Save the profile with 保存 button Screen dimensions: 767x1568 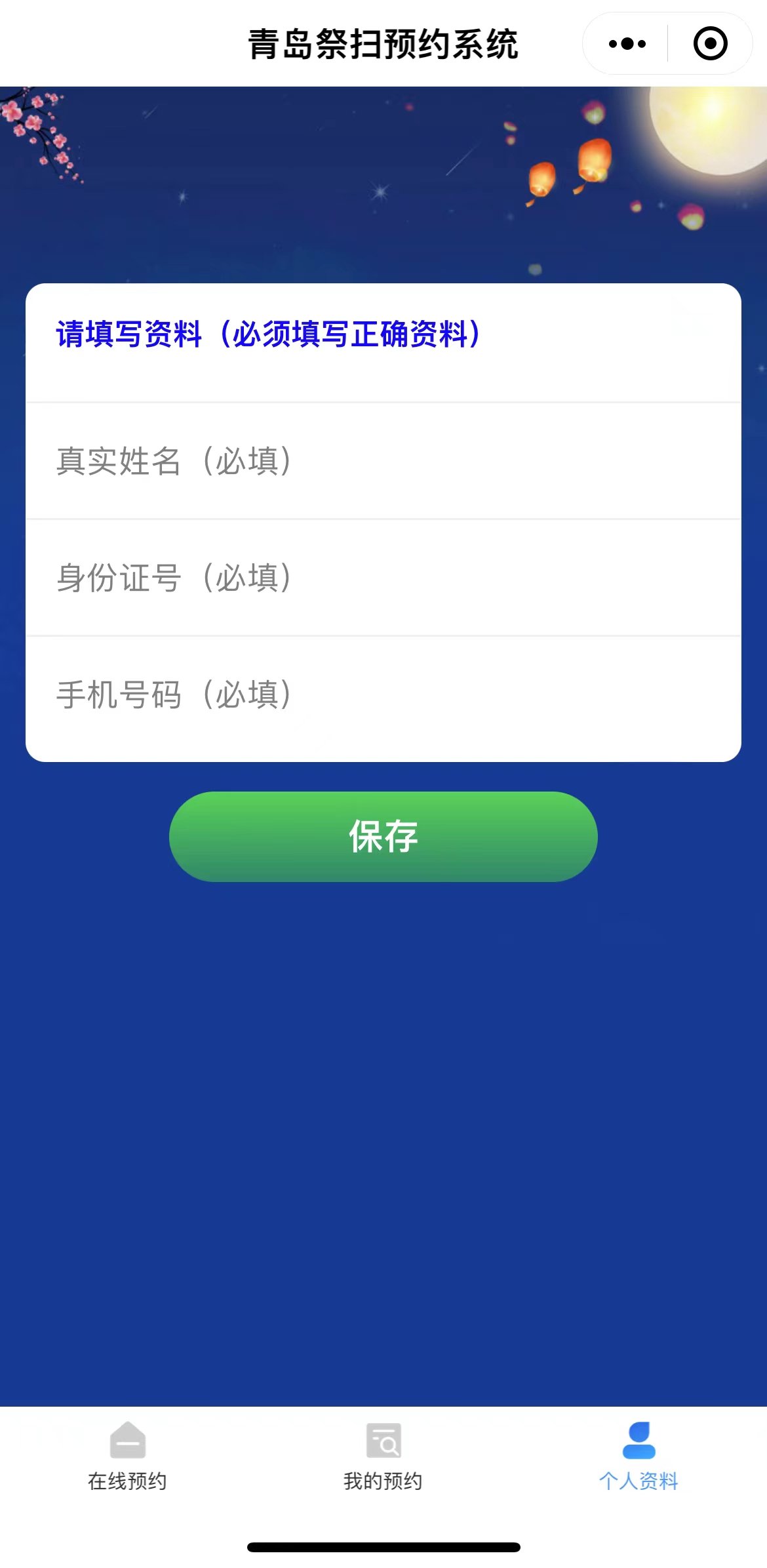point(383,836)
